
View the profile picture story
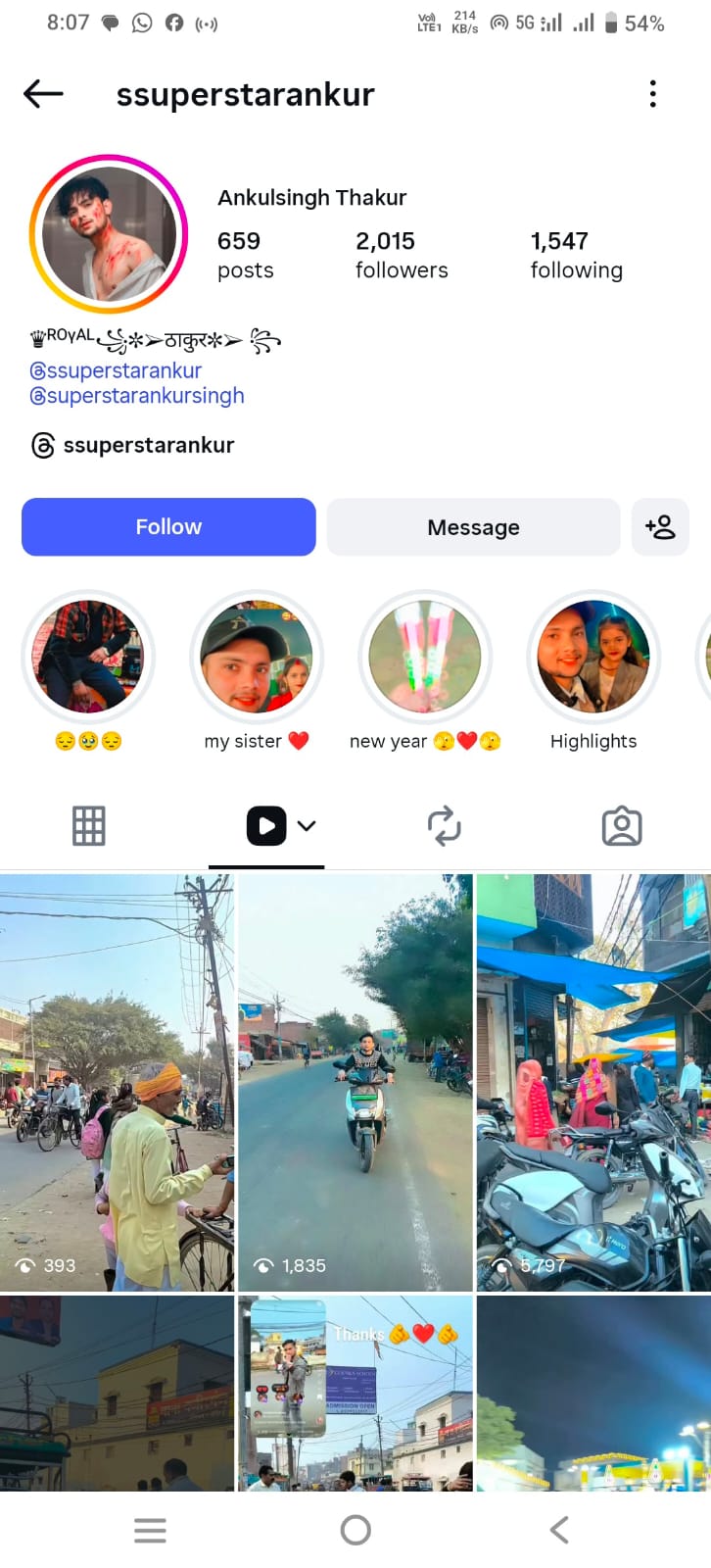(x=108, y=234)
